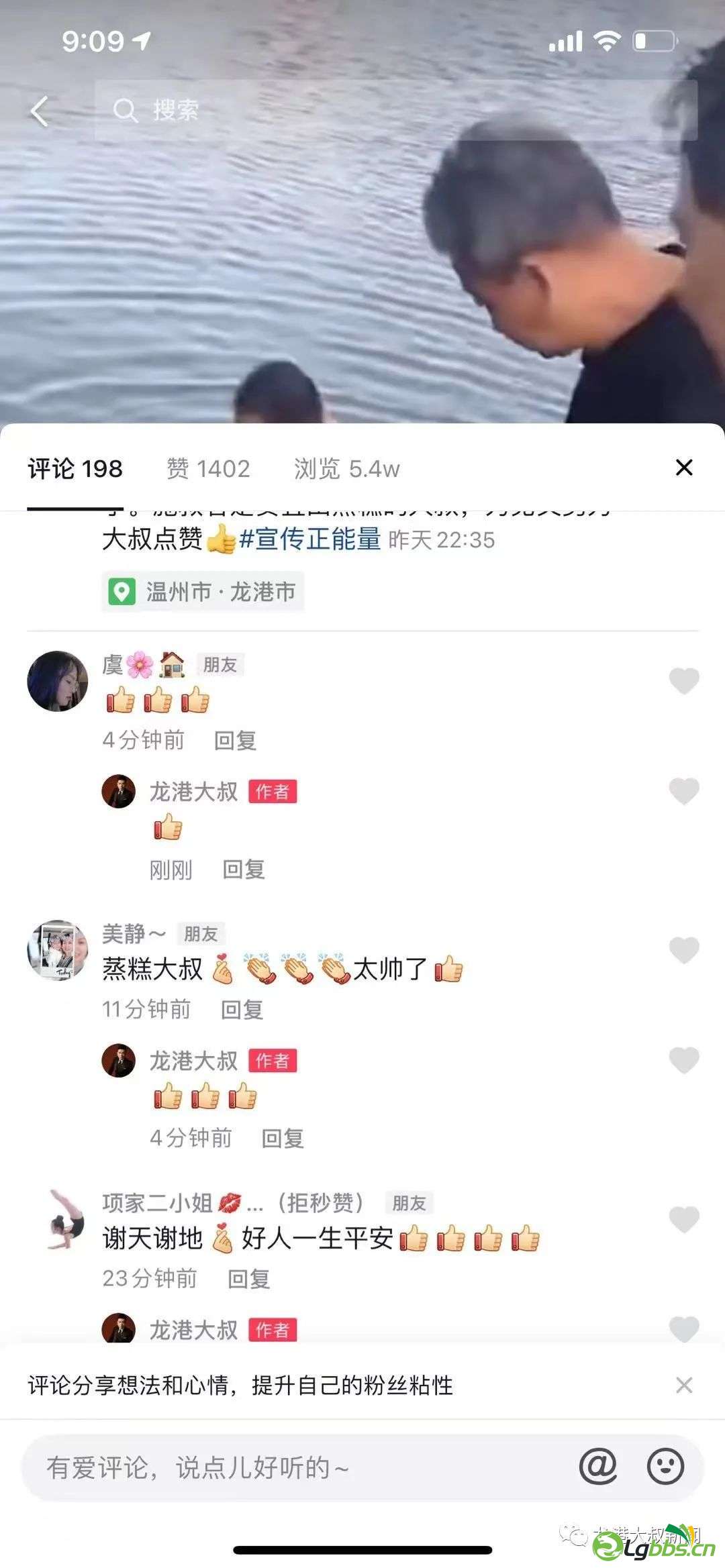Go back with the top-left arrow
Image resolution: width=725 pixels, height=1568 pixels.
(x=40, y=111)
